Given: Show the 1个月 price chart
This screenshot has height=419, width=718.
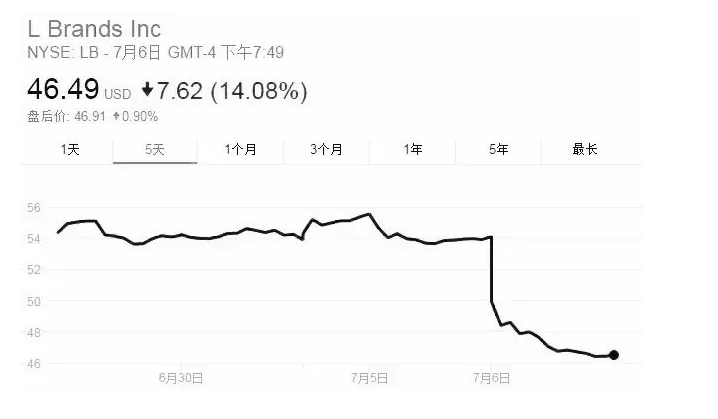Looking at the screenshot, I should tap(240, 150).
